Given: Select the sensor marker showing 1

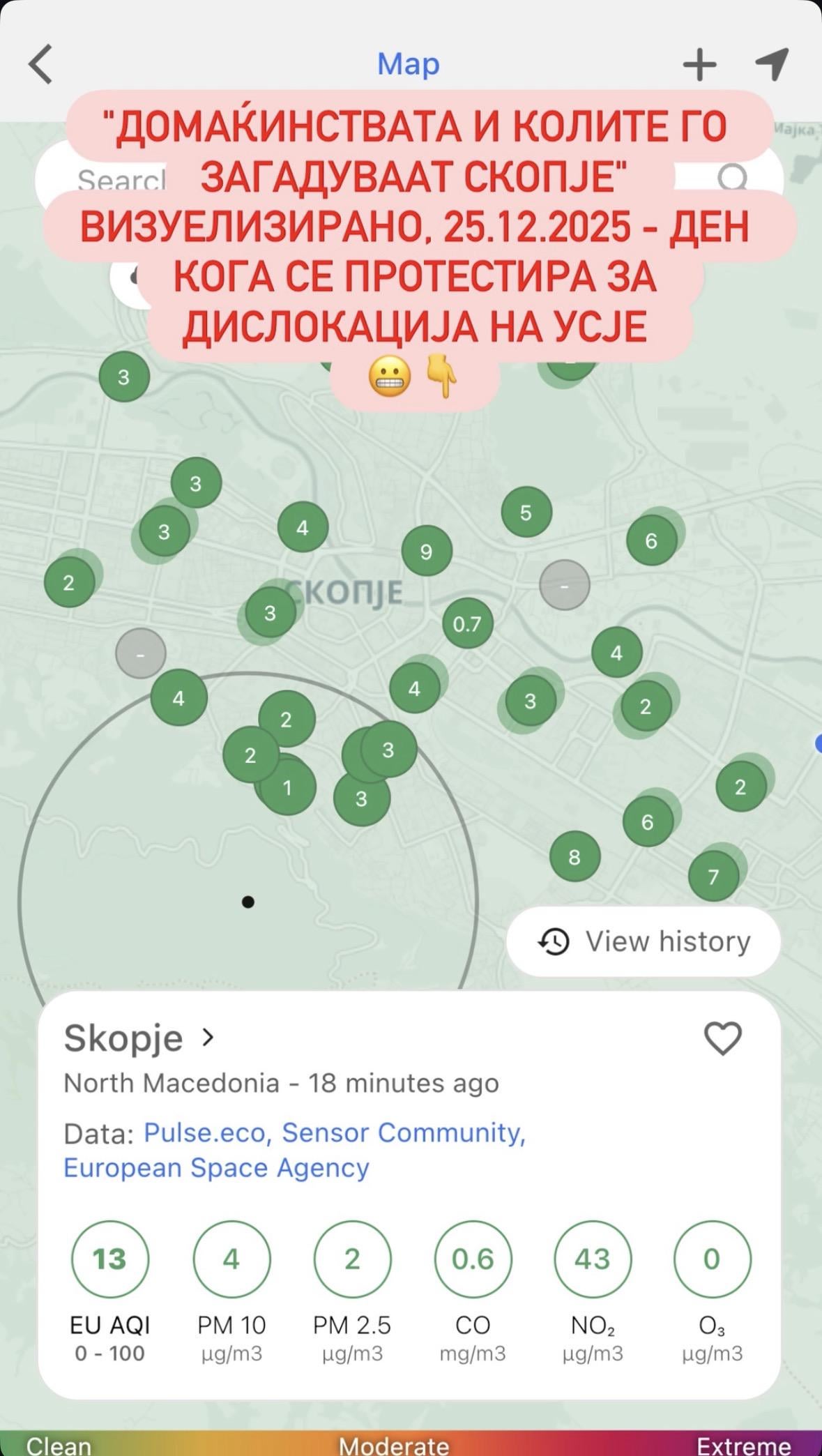Looking at the screenshot, I should (x=288, y=788).
